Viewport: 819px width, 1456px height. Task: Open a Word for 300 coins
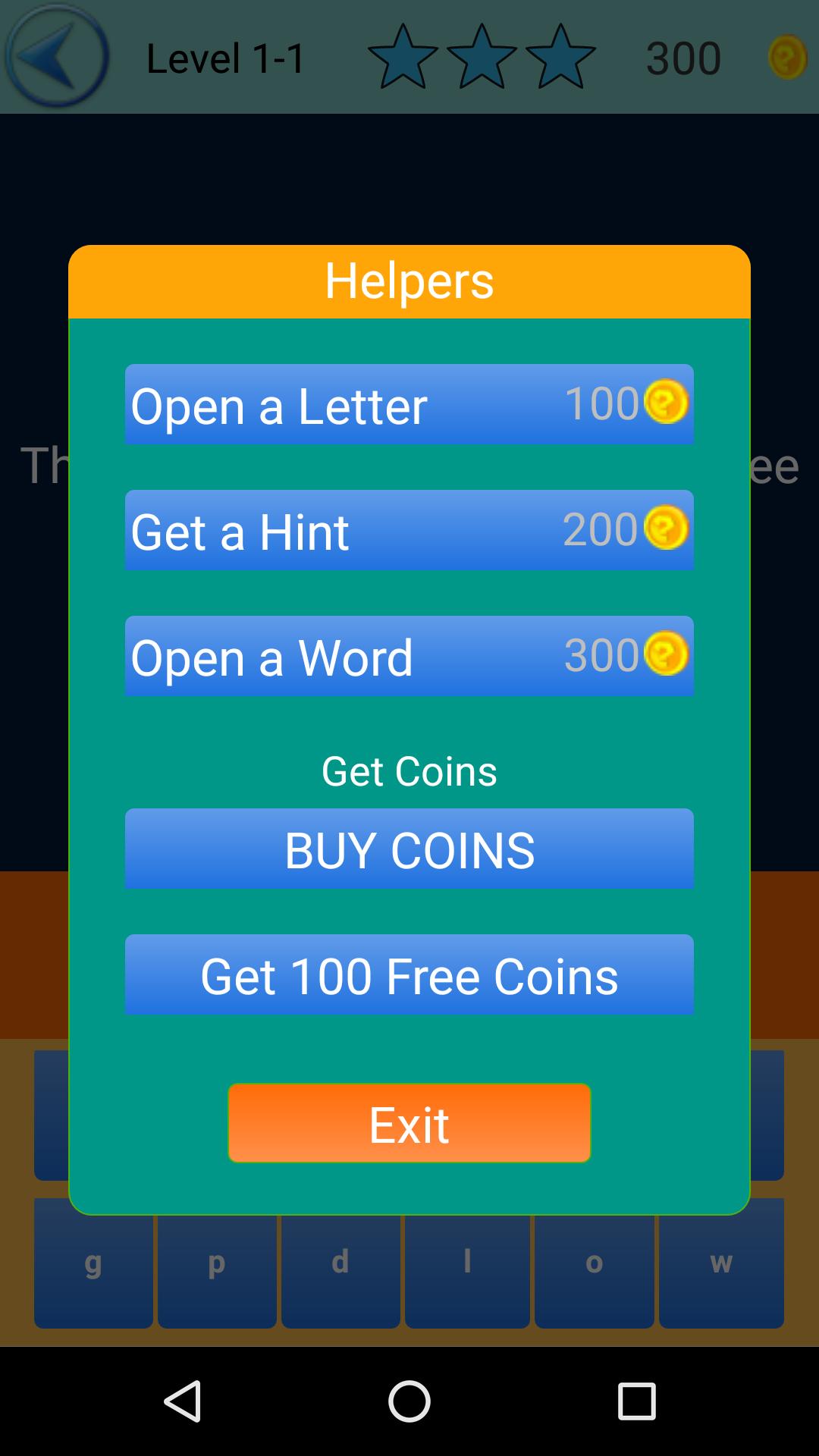[x=409, y=656]
